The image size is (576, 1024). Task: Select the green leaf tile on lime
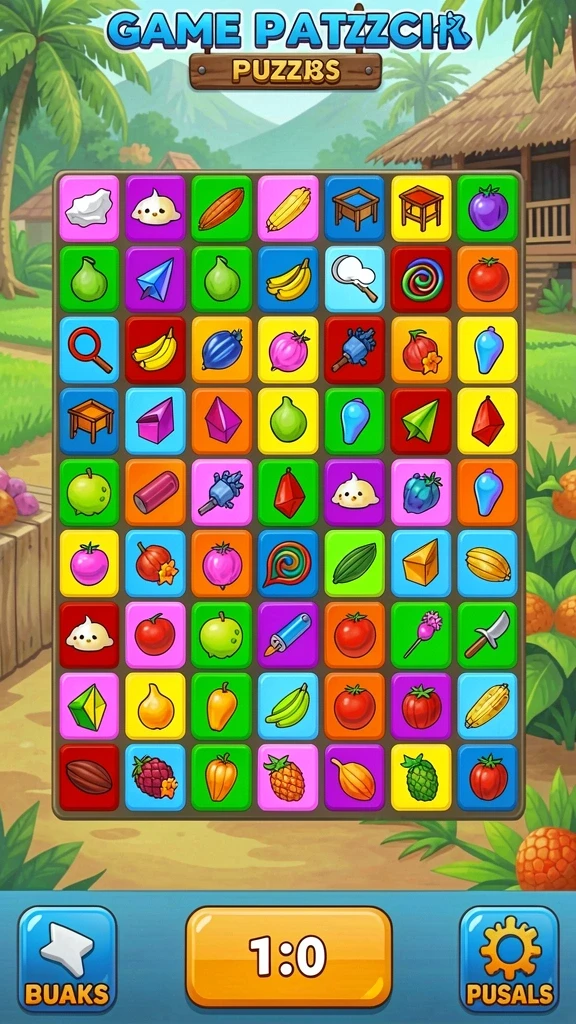(354, 564)
